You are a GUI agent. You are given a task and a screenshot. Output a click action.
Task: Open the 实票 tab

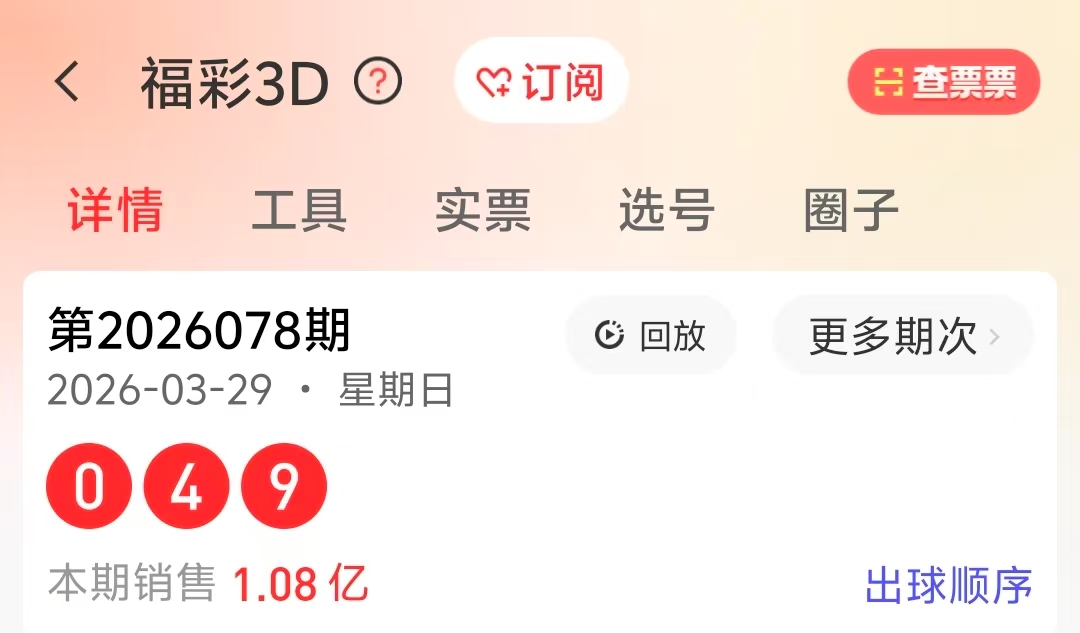coord(483,210)
